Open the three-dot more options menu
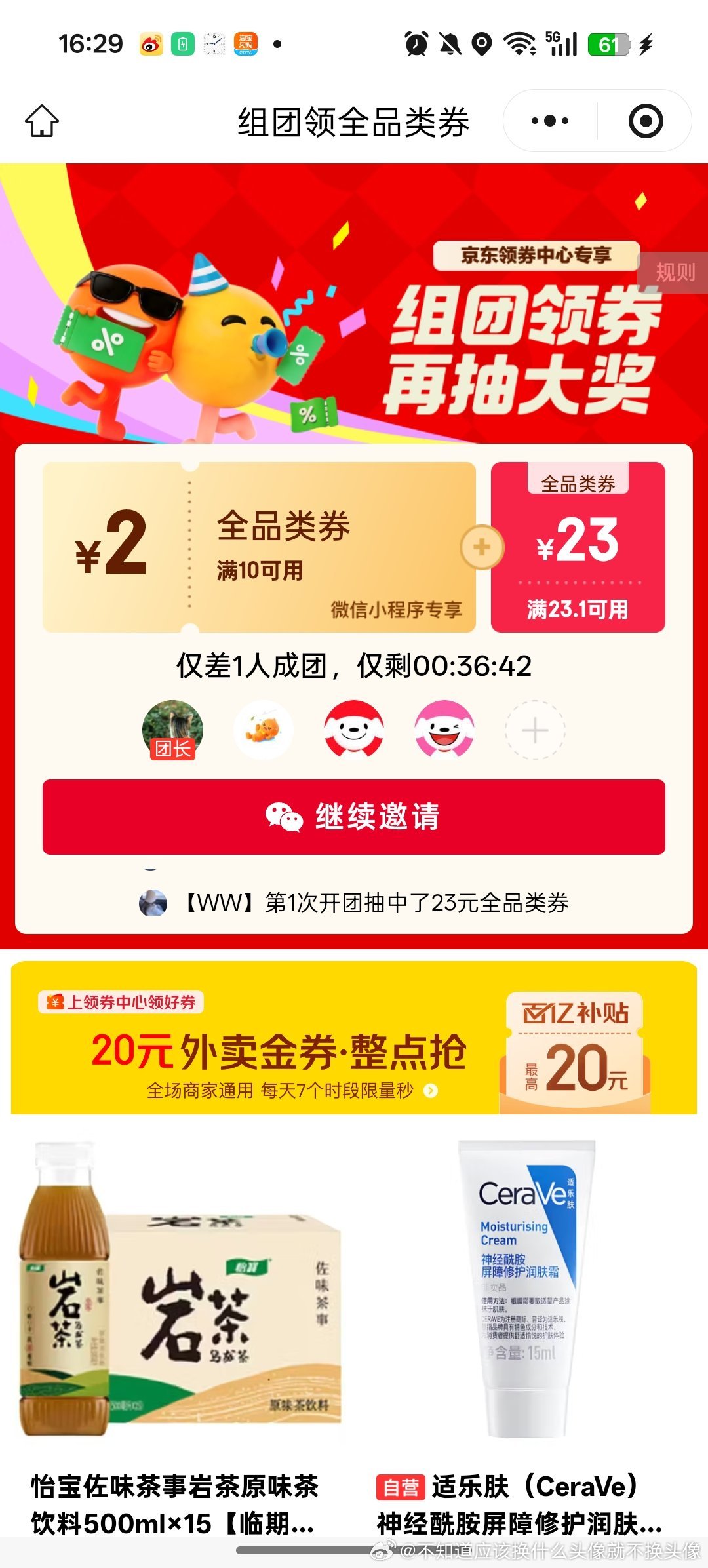This screenshot has width=708, height=1568. 549,121
